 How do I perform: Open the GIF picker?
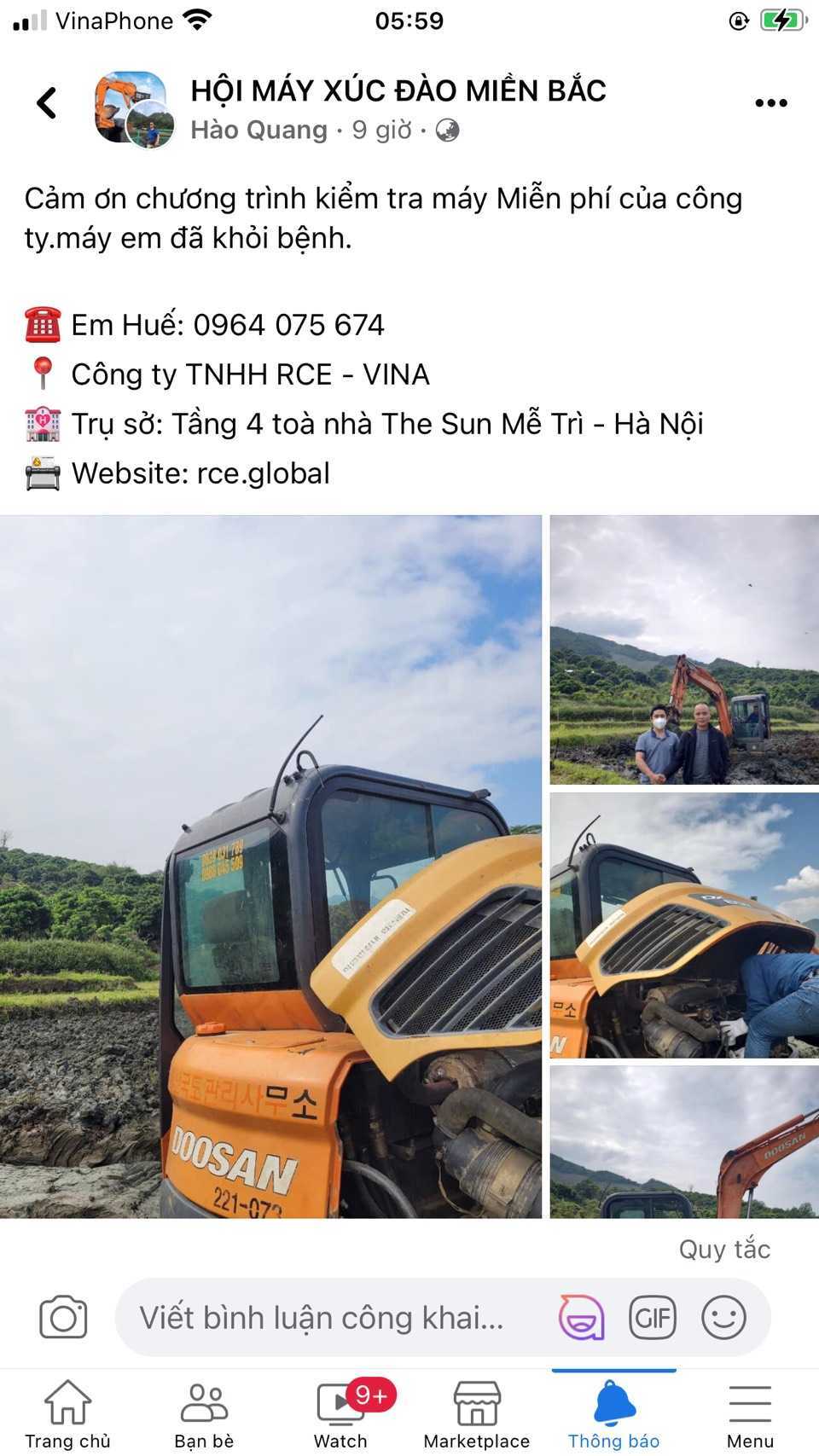pyautogui.click(x=653, y=1318)
